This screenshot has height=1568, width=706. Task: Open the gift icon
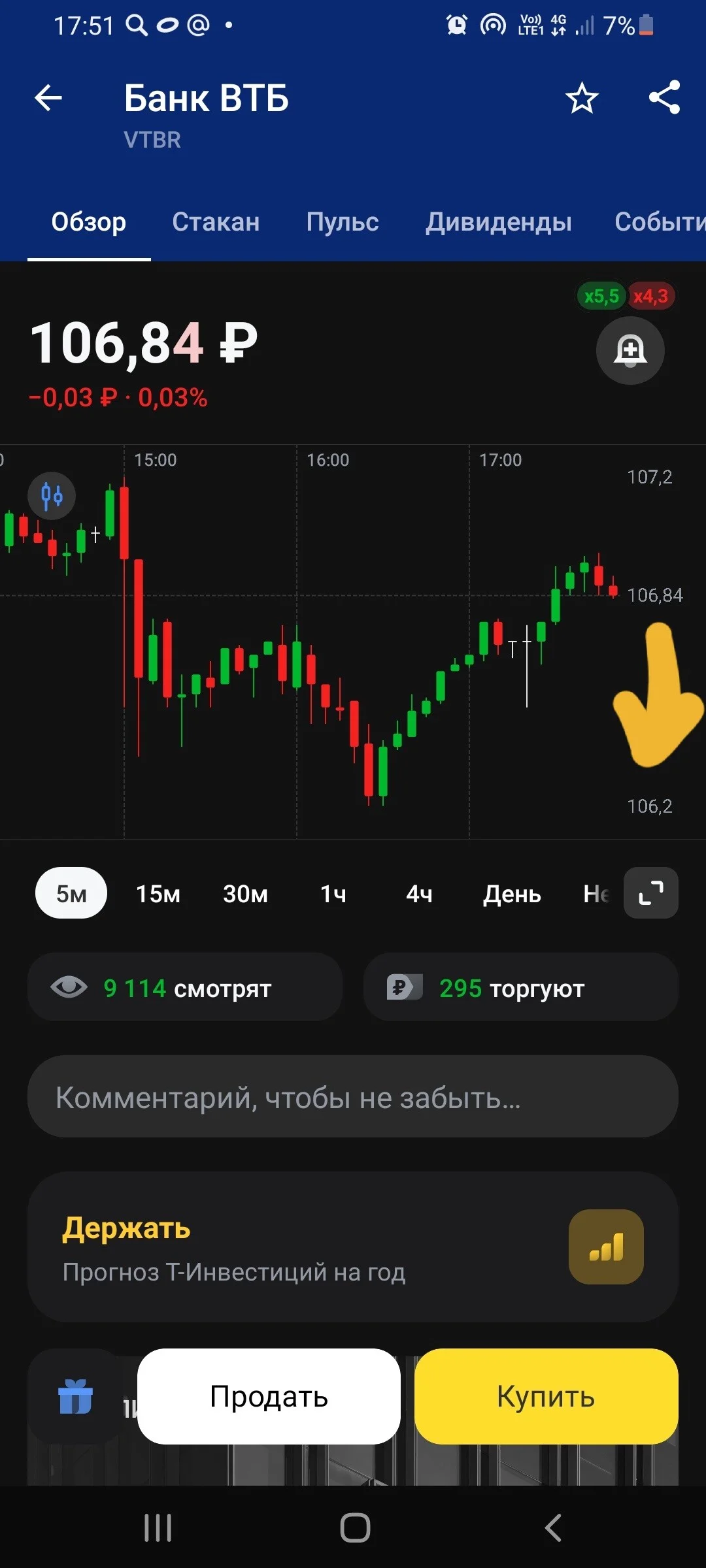click(x=75, y=1396)
